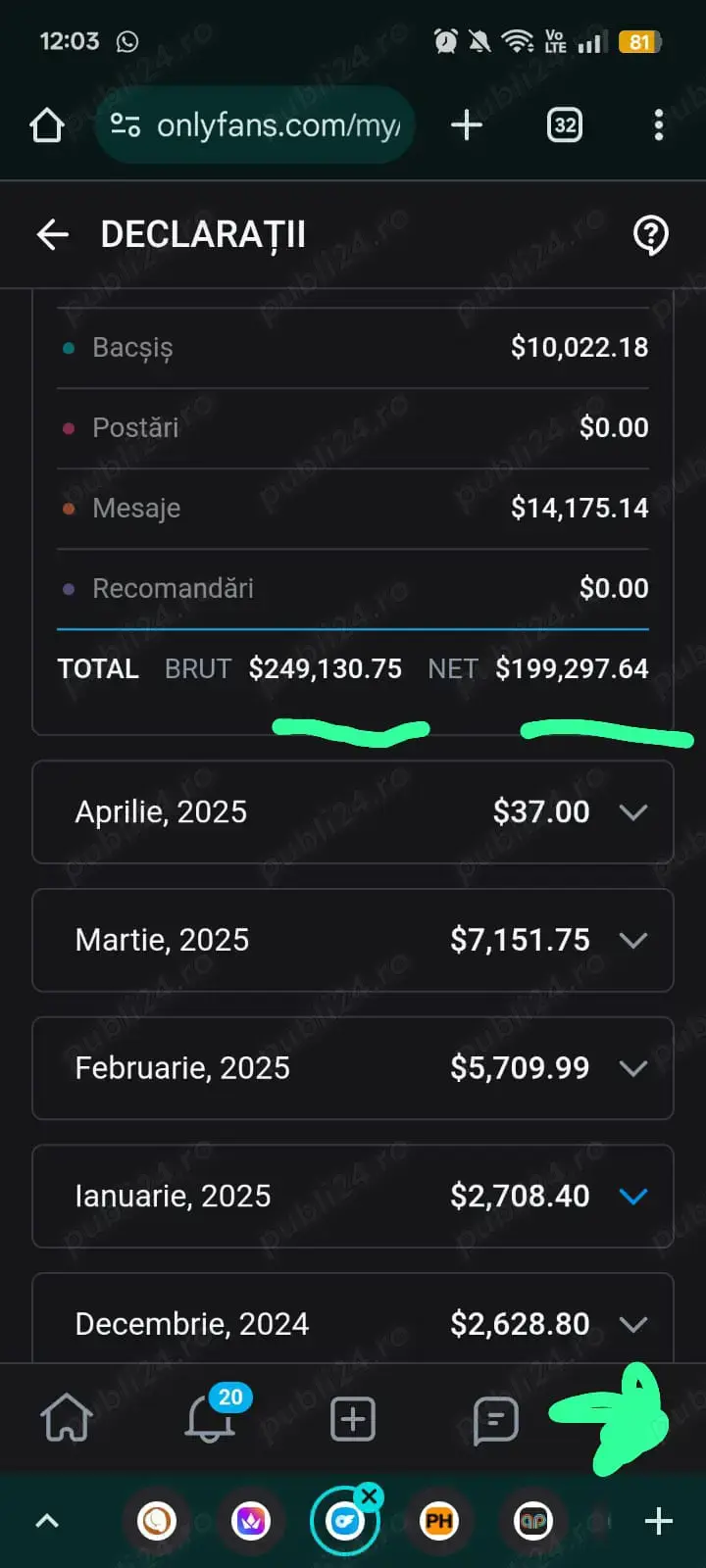This screenshot has height=1568, width=706.
Task: Expand the Februarie, 2025 statement
Action: pyautogui.click(x=633, y=1068)
